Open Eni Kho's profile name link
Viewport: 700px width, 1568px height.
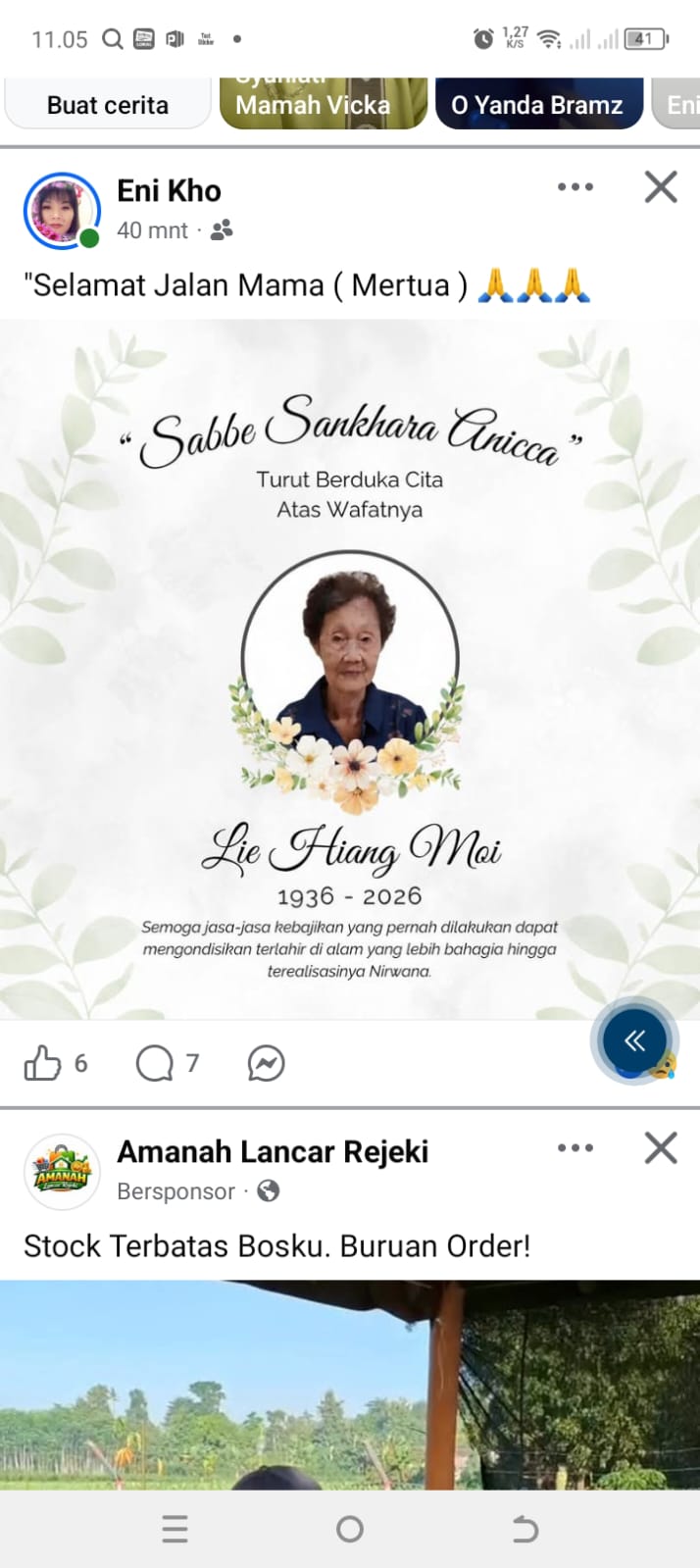169,190
